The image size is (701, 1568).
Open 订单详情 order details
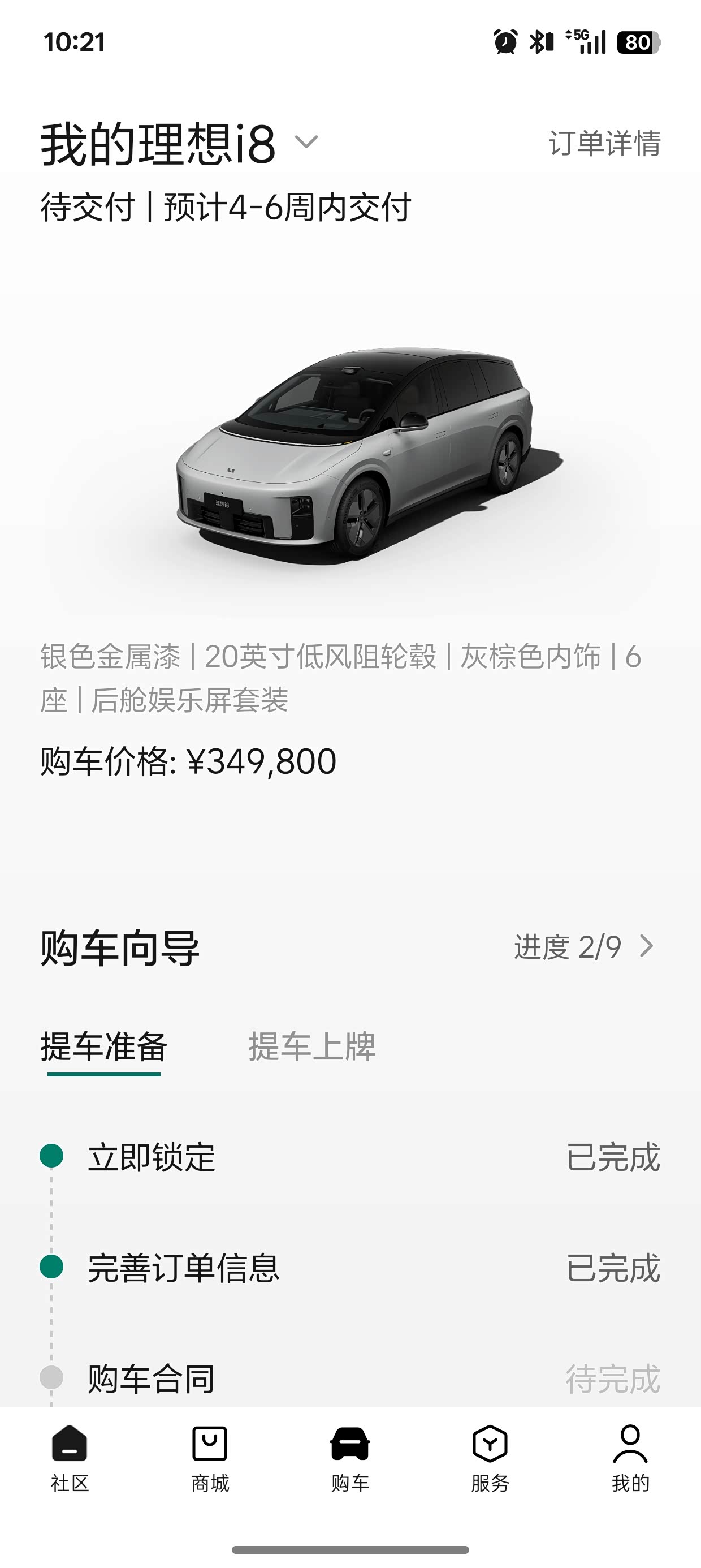coord(604,144)
